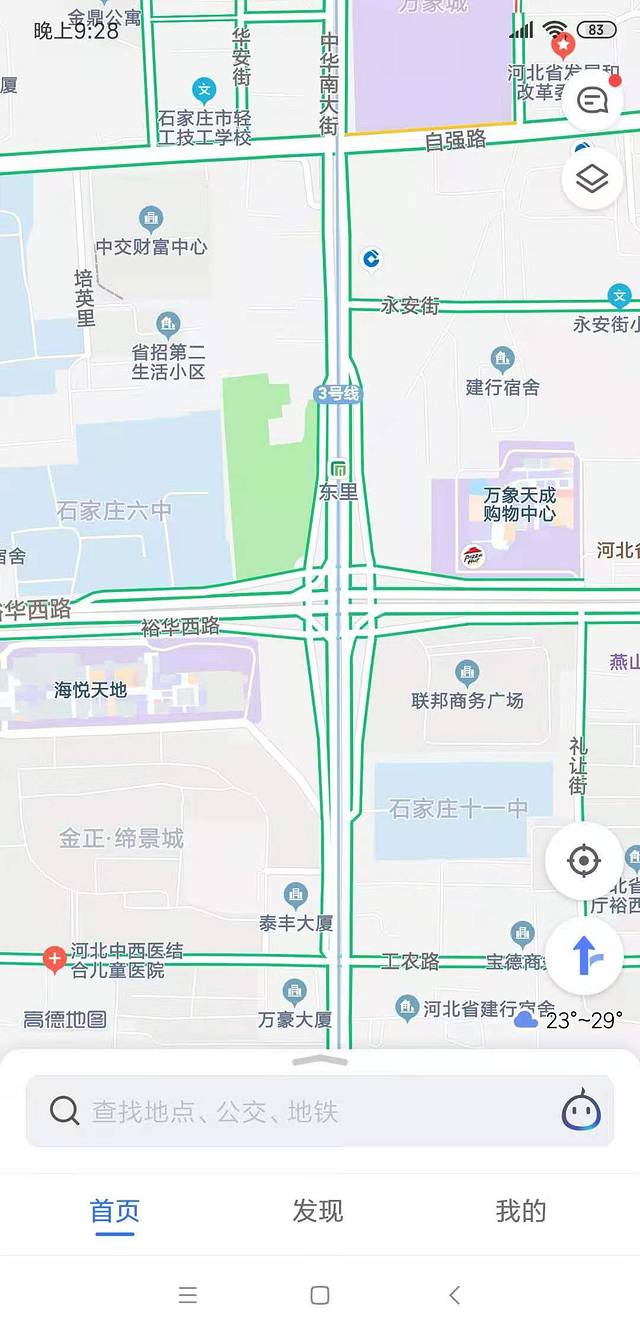Expand the bottom panel handle

(x=320, y=1061)
